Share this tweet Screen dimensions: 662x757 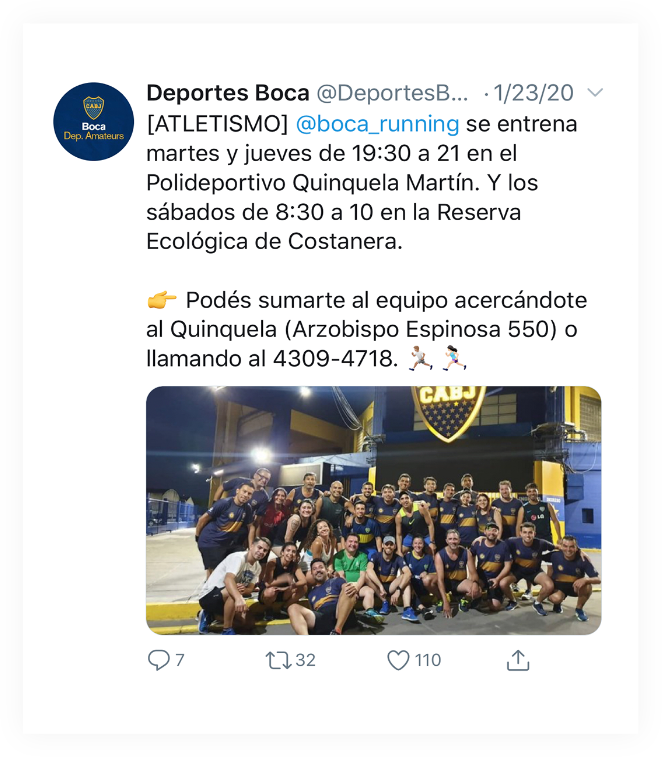(x=517, y=660)
